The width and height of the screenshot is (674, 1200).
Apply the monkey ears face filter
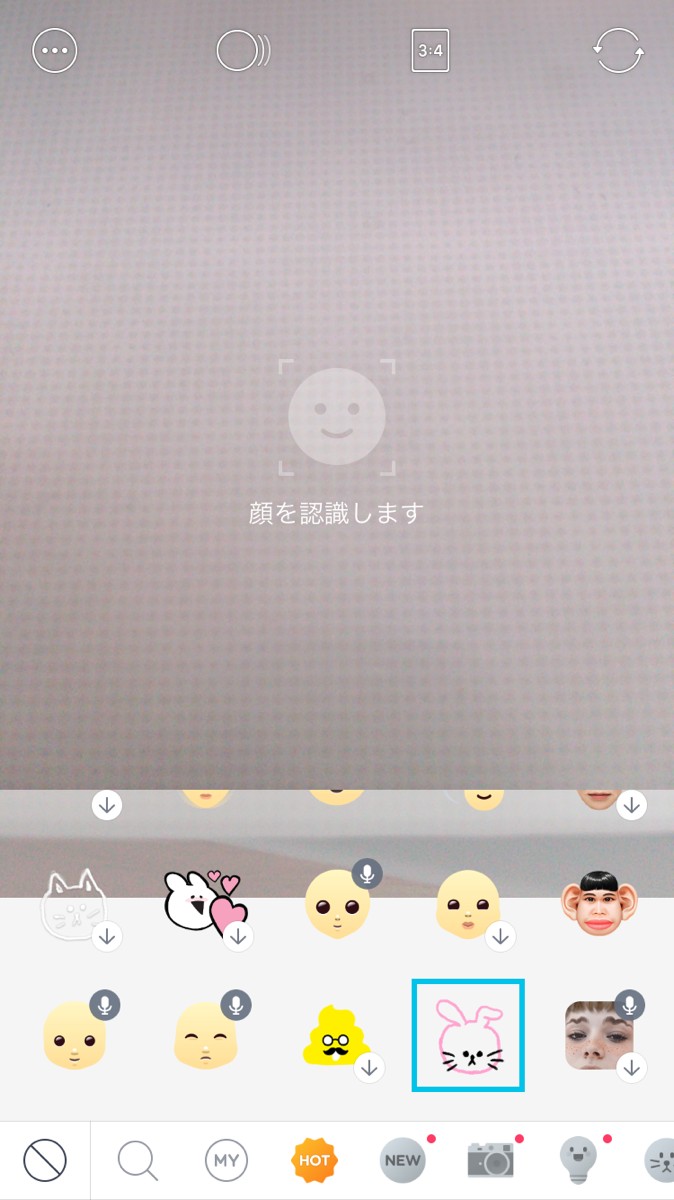tap(601, 904)
